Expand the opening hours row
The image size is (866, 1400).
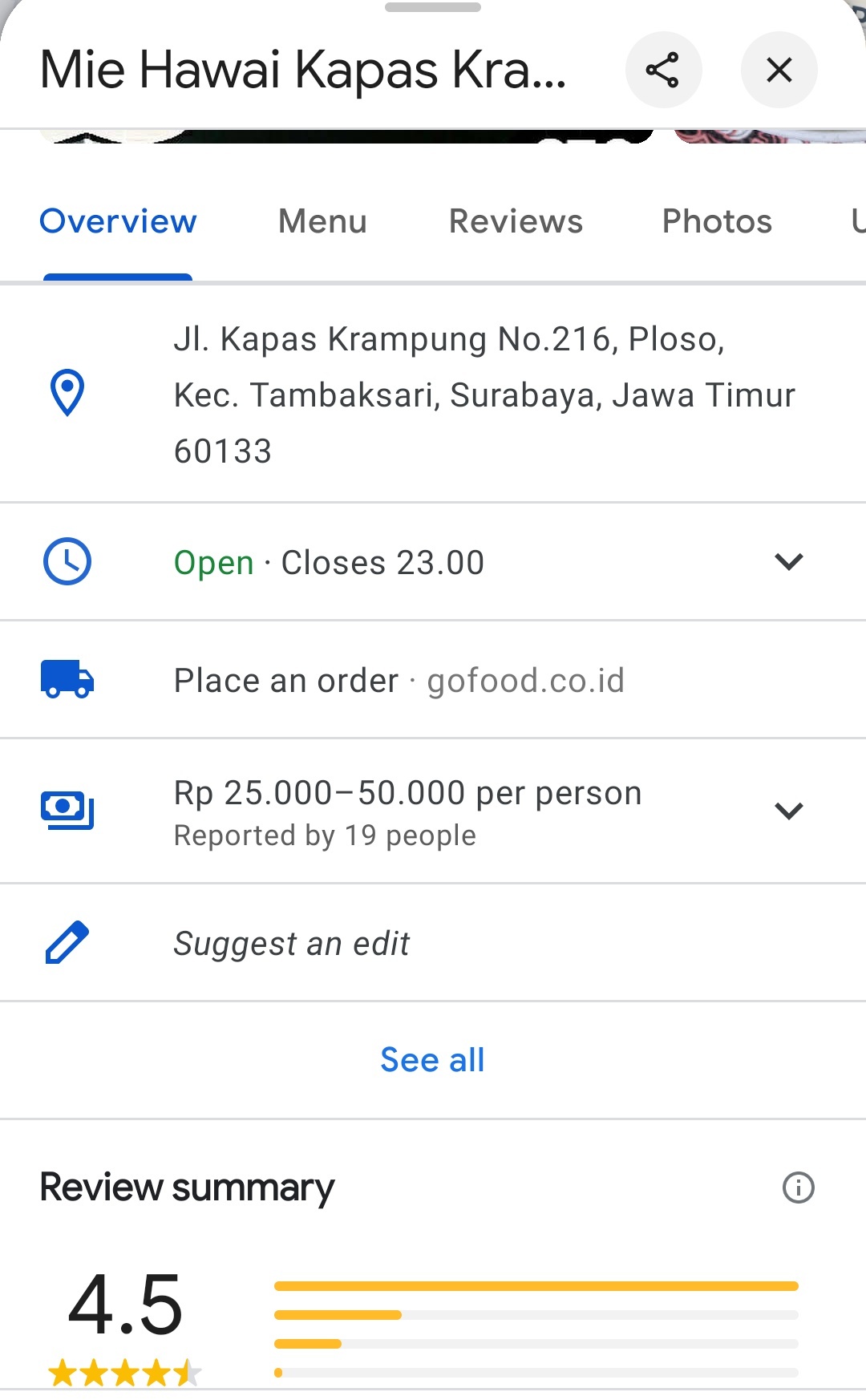[433, 561]
